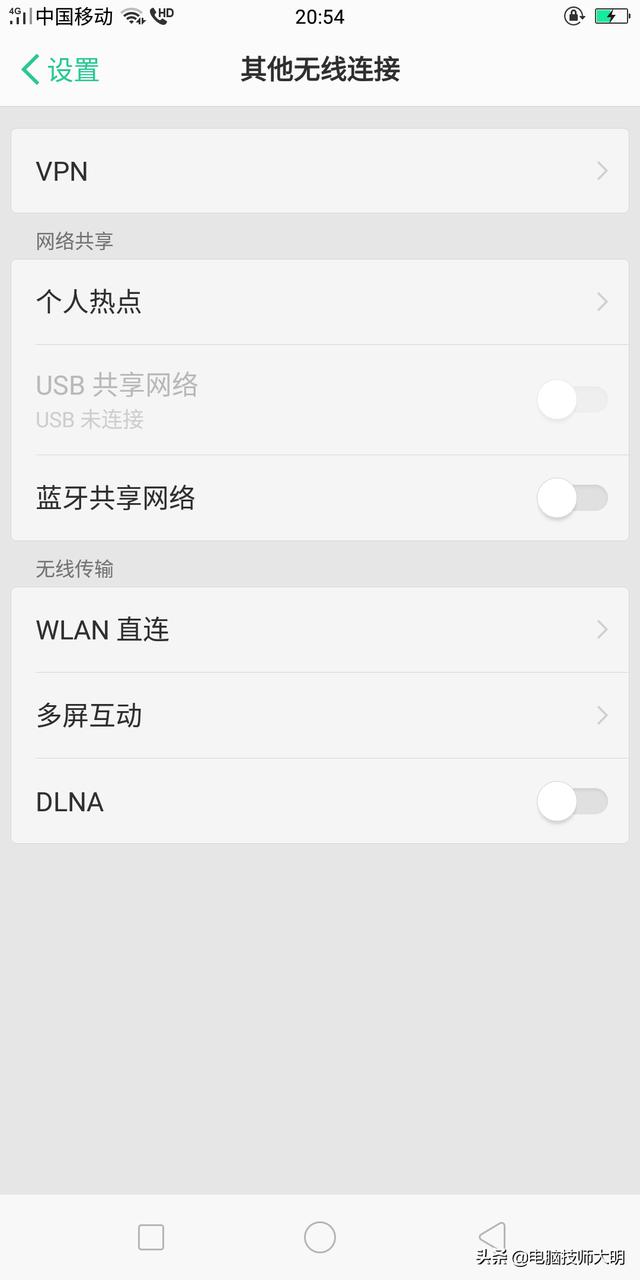Turn on the DLNA switch
The image size is (640, 1280).
[x=572, y=802]
